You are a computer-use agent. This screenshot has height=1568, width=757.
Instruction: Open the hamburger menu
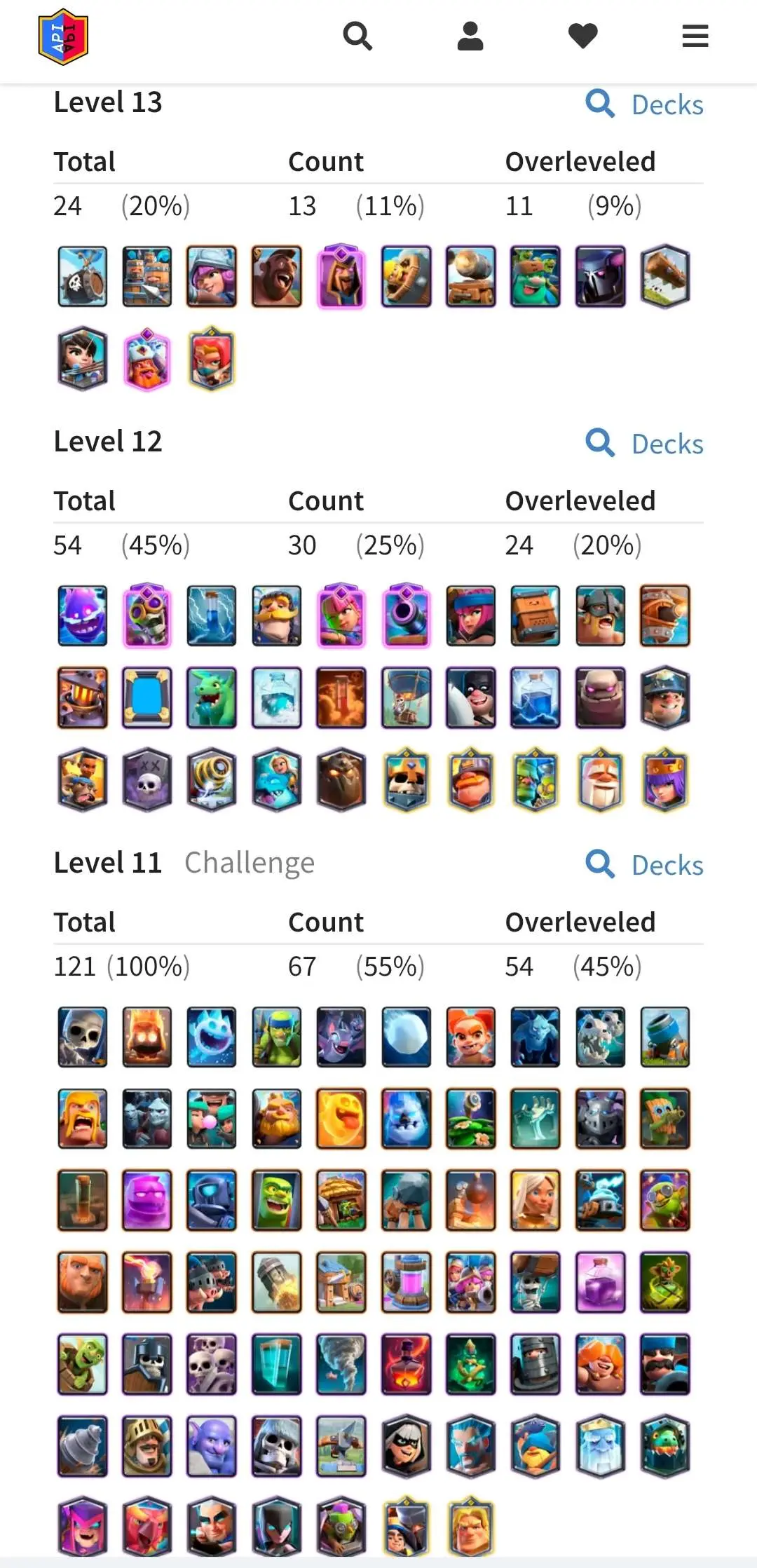click(695, 36)
